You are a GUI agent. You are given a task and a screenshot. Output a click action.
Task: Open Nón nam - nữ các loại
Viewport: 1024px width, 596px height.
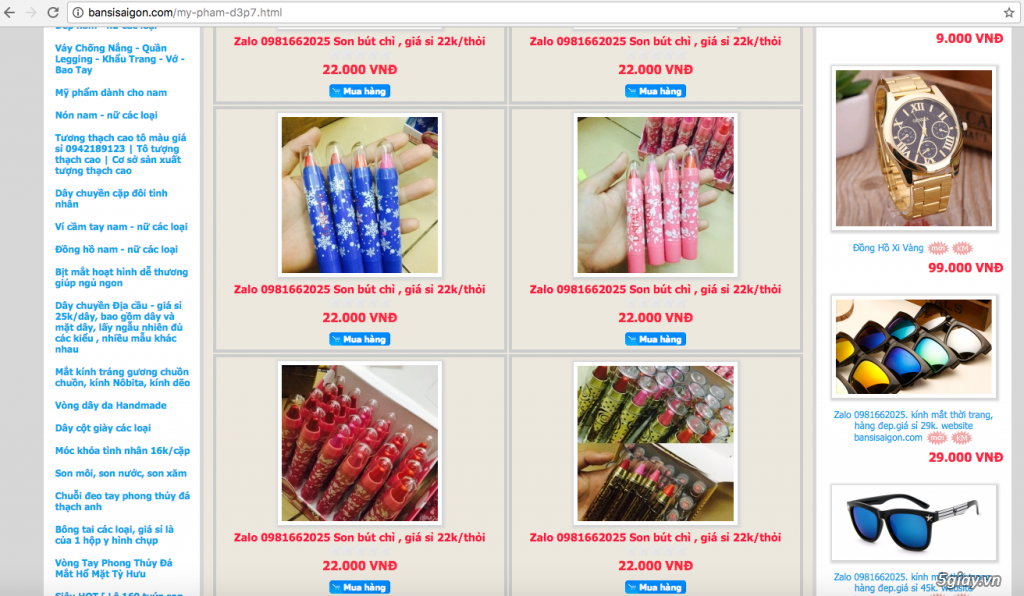click(x=106, y=115)
